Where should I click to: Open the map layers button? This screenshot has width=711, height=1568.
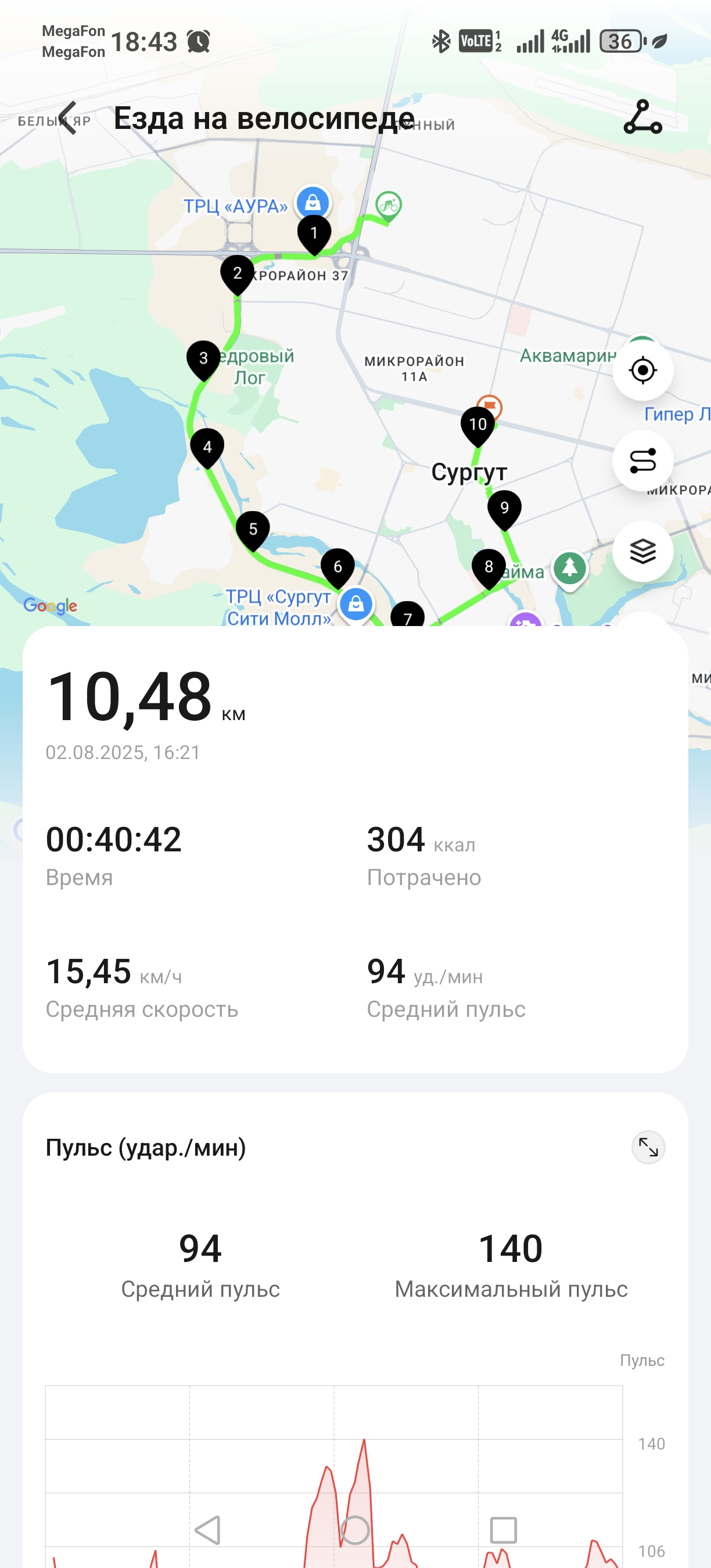pyautogui.click(x=643, y=552)
